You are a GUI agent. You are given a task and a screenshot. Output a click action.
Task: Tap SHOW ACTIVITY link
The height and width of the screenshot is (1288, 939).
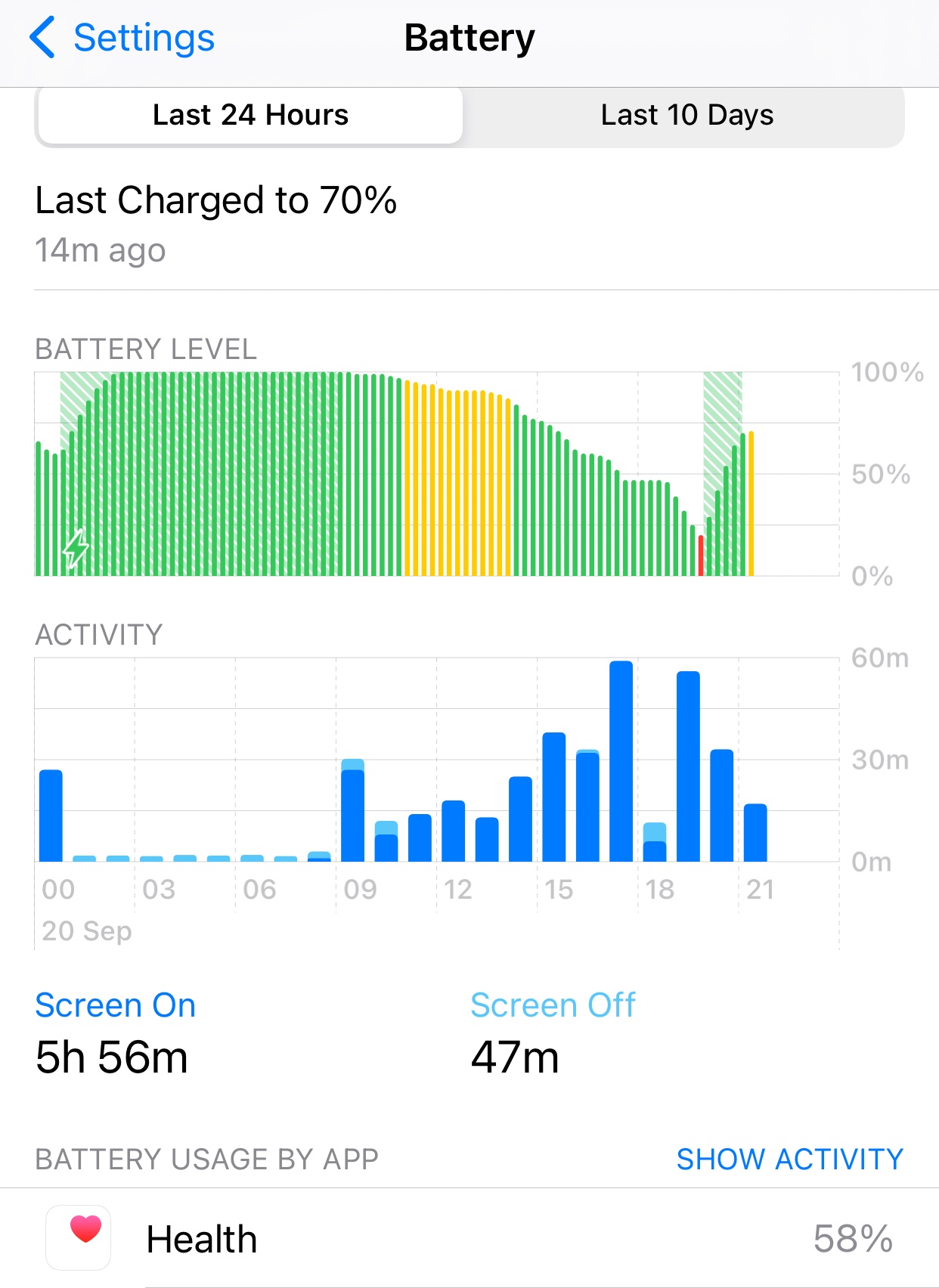789,1159
